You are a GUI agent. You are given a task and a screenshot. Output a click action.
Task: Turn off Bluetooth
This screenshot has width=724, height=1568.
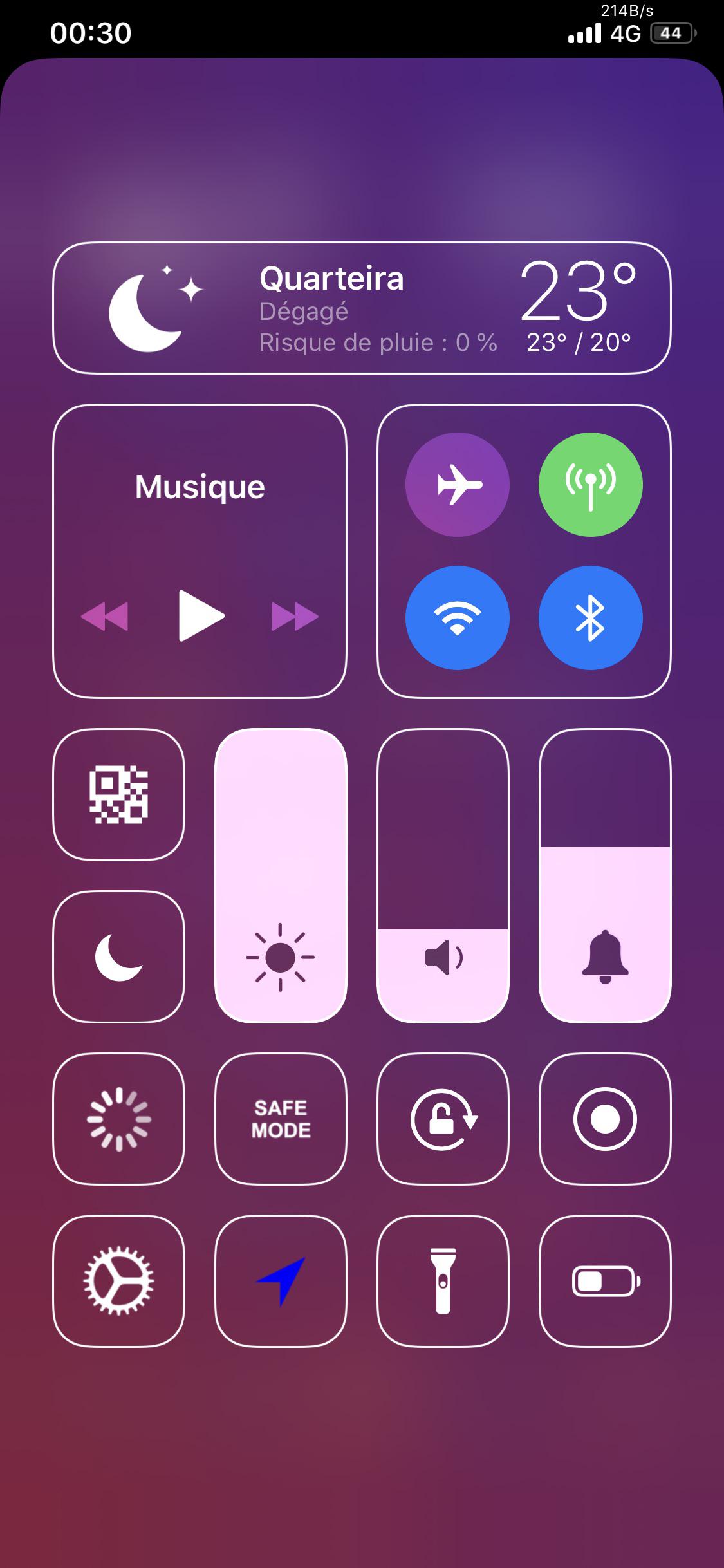pyautogui.click(x=590, y=617)
